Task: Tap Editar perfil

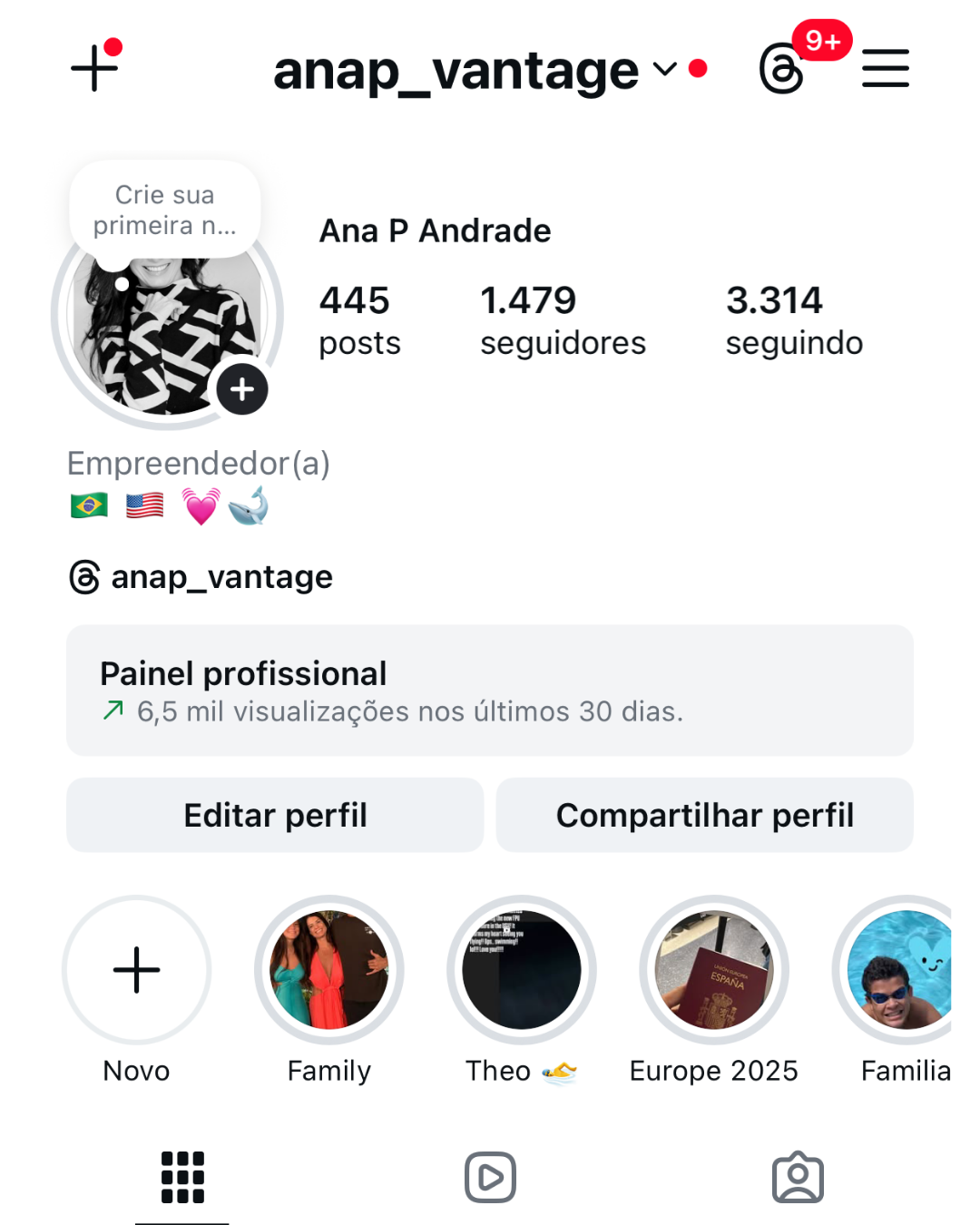Action: pos(275,815)
